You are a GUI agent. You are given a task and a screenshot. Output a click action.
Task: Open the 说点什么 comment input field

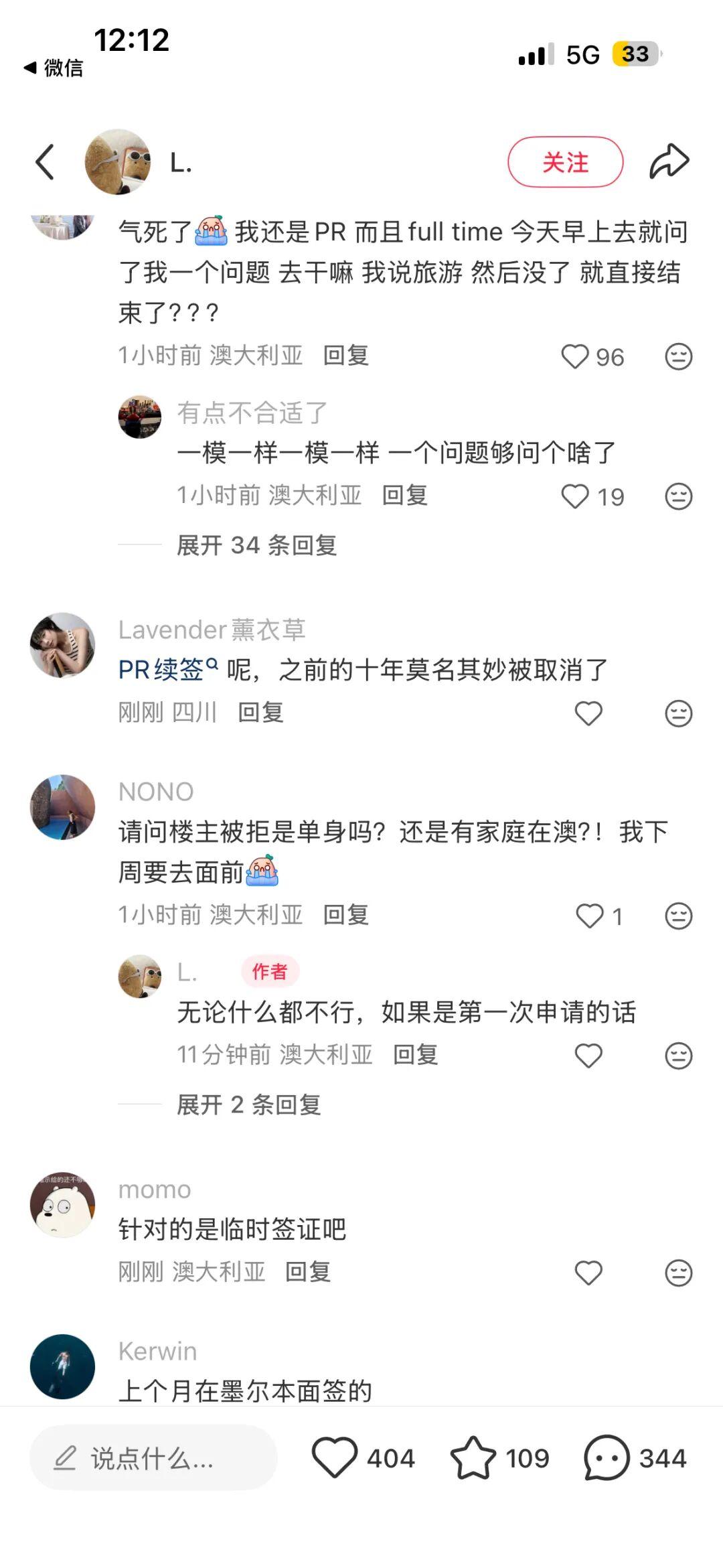pyautogui.click(x=153, y=1458)
